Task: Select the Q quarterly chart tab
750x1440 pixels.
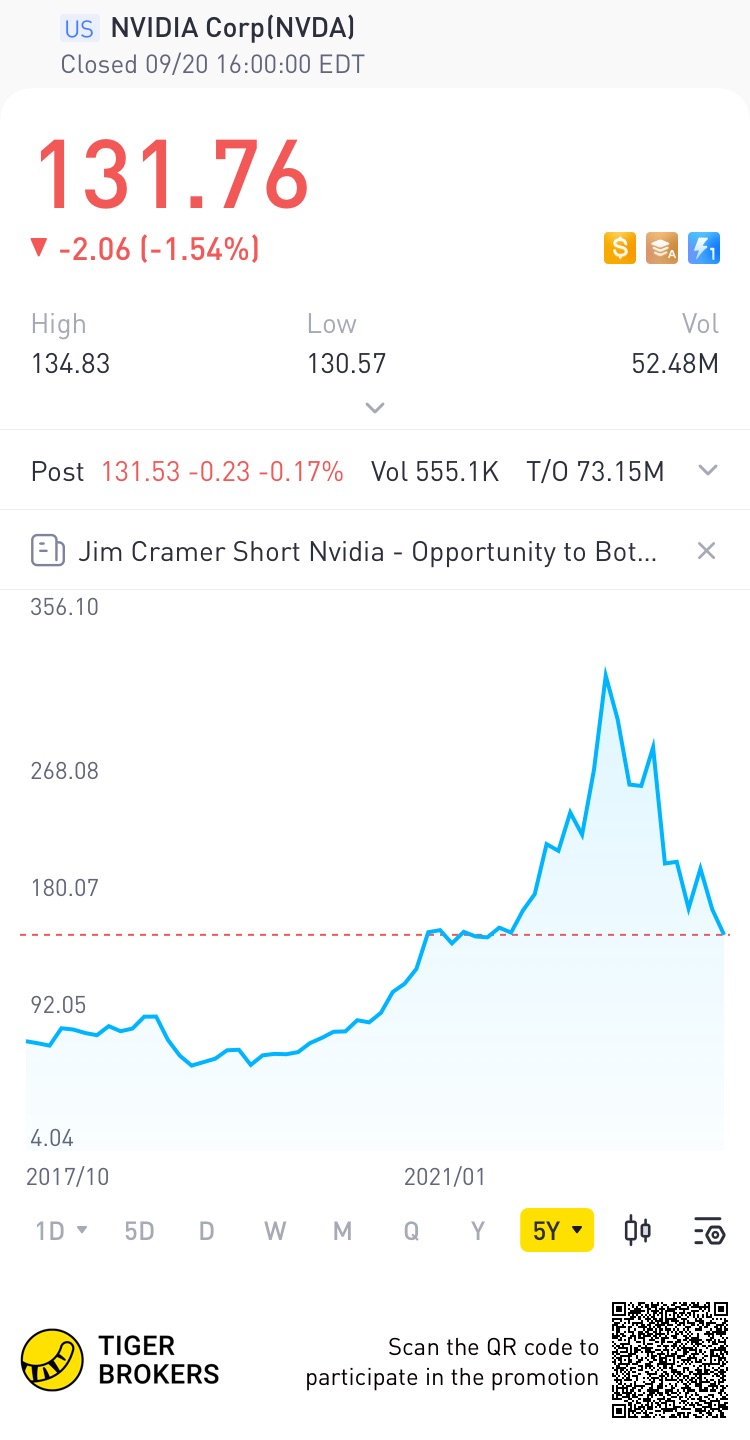Action: [411, 1230]
